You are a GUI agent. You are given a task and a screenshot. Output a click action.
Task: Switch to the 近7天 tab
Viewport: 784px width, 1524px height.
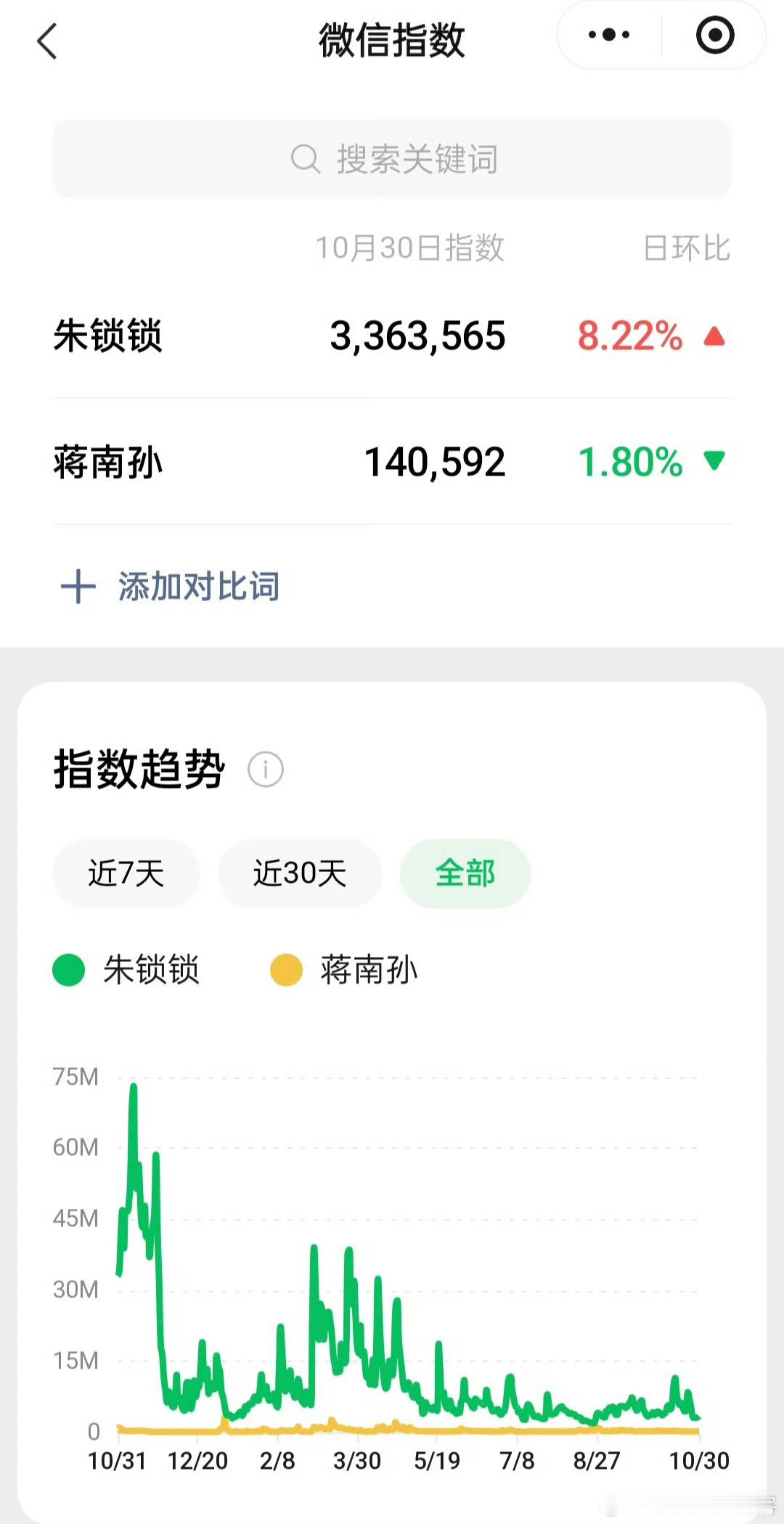point(126,874)
